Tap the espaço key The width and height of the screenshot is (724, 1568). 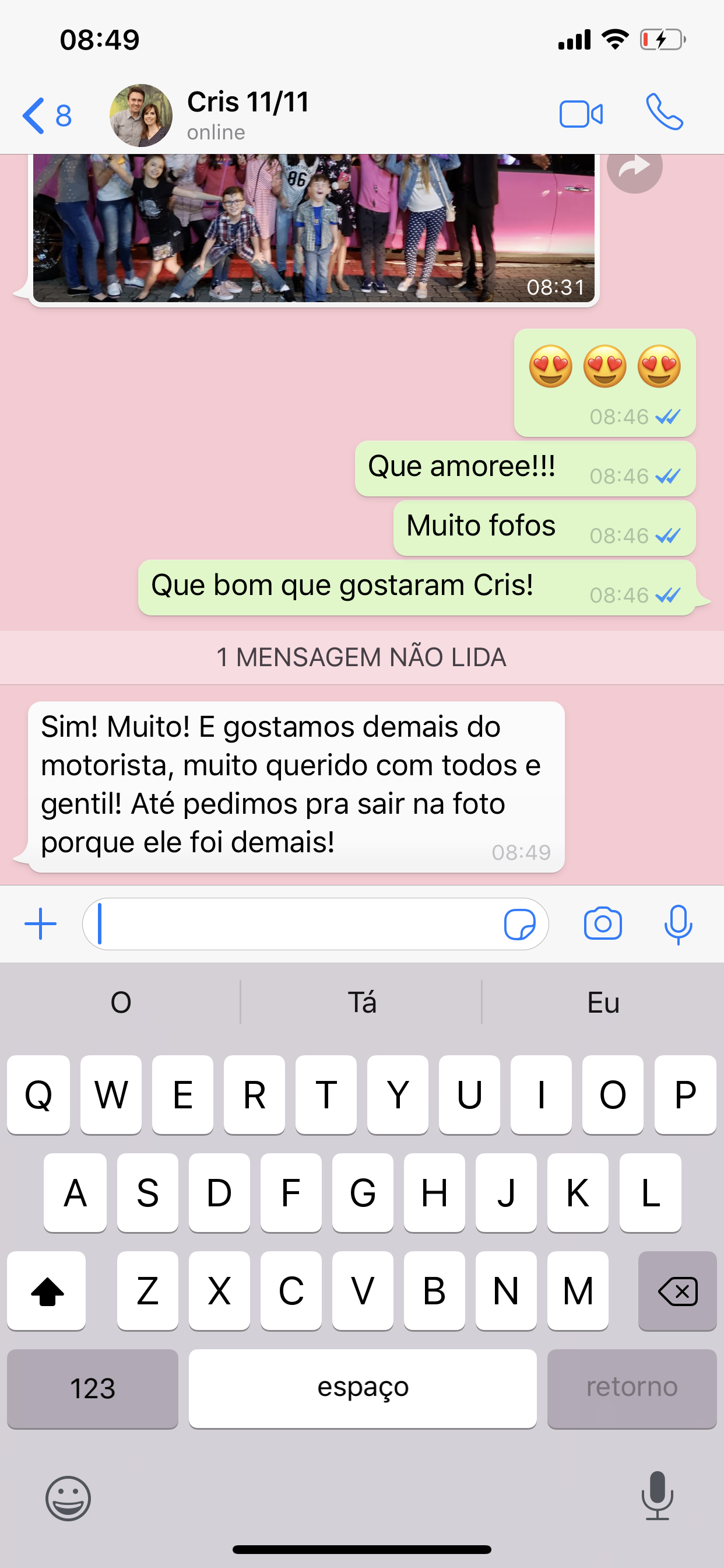(363, 1388)
